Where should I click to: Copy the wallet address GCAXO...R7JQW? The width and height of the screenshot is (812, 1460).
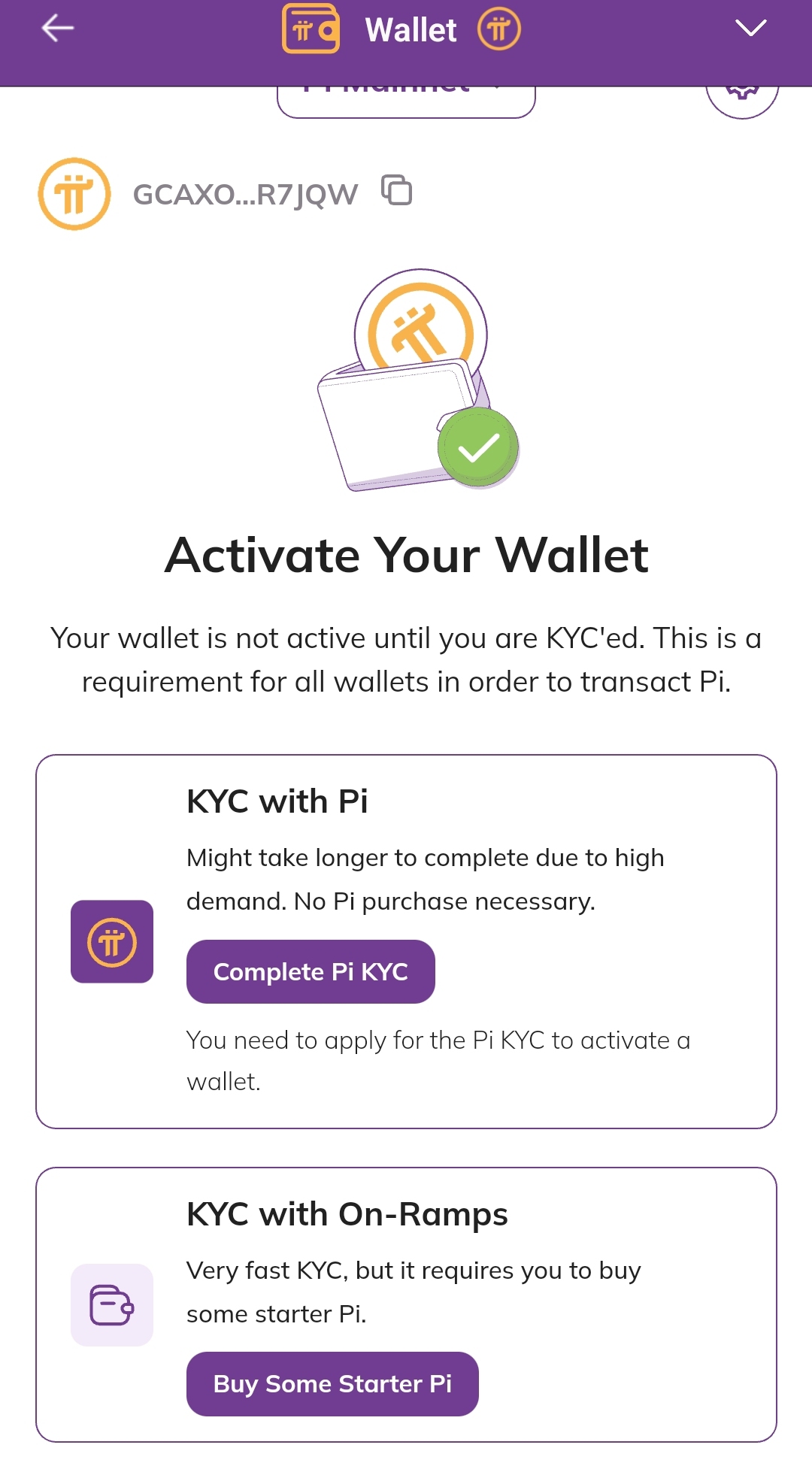click(396, 190)
